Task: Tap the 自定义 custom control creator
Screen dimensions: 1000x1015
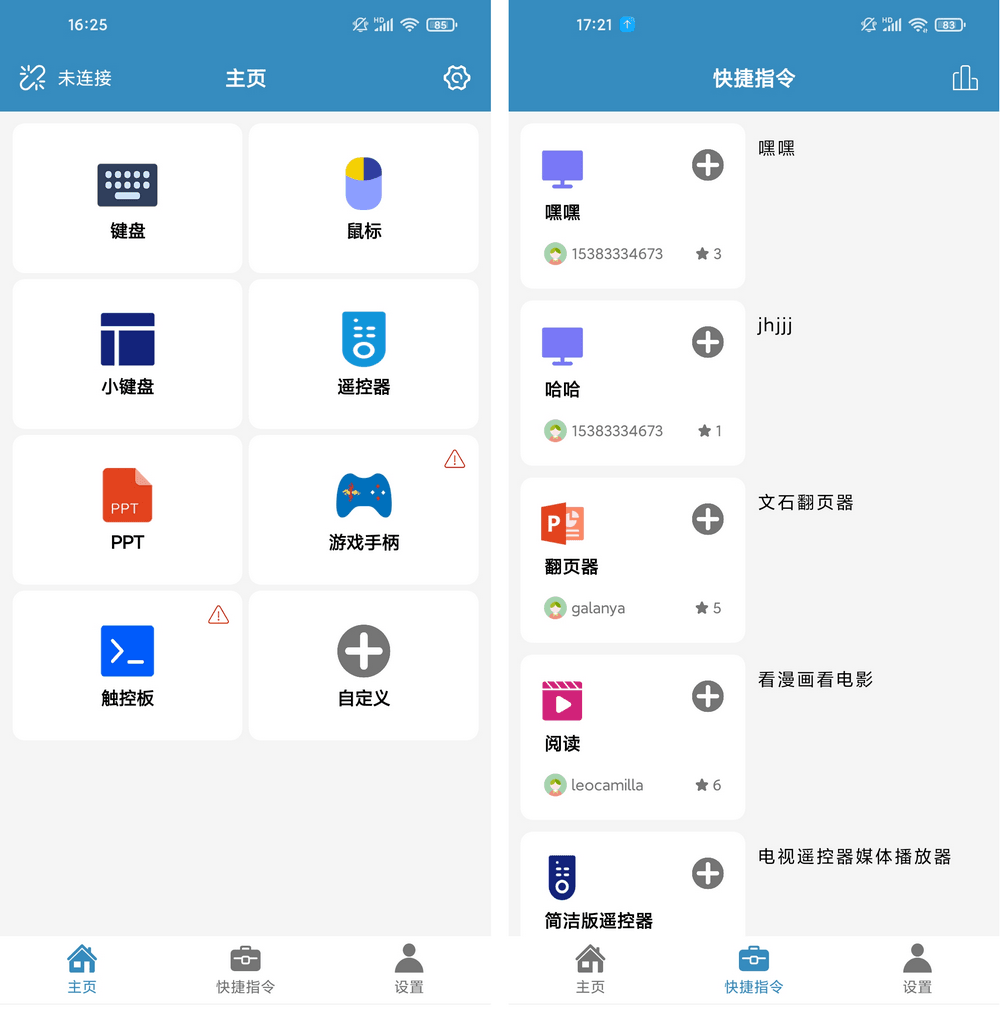Action: pyautogui.click(x=363, y=666)
